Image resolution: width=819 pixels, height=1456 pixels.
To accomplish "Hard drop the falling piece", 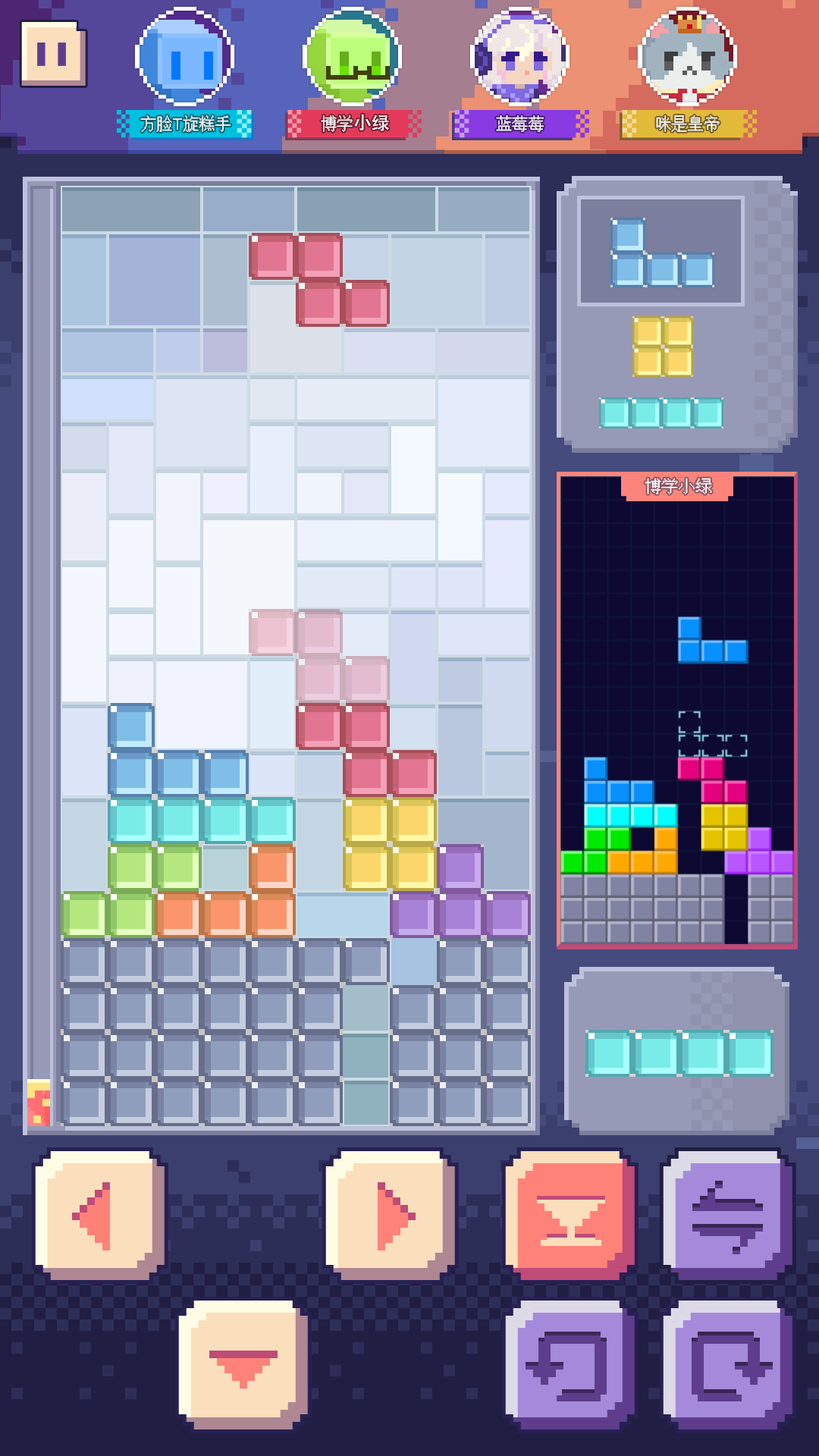I will click(x=570, y=1215).
